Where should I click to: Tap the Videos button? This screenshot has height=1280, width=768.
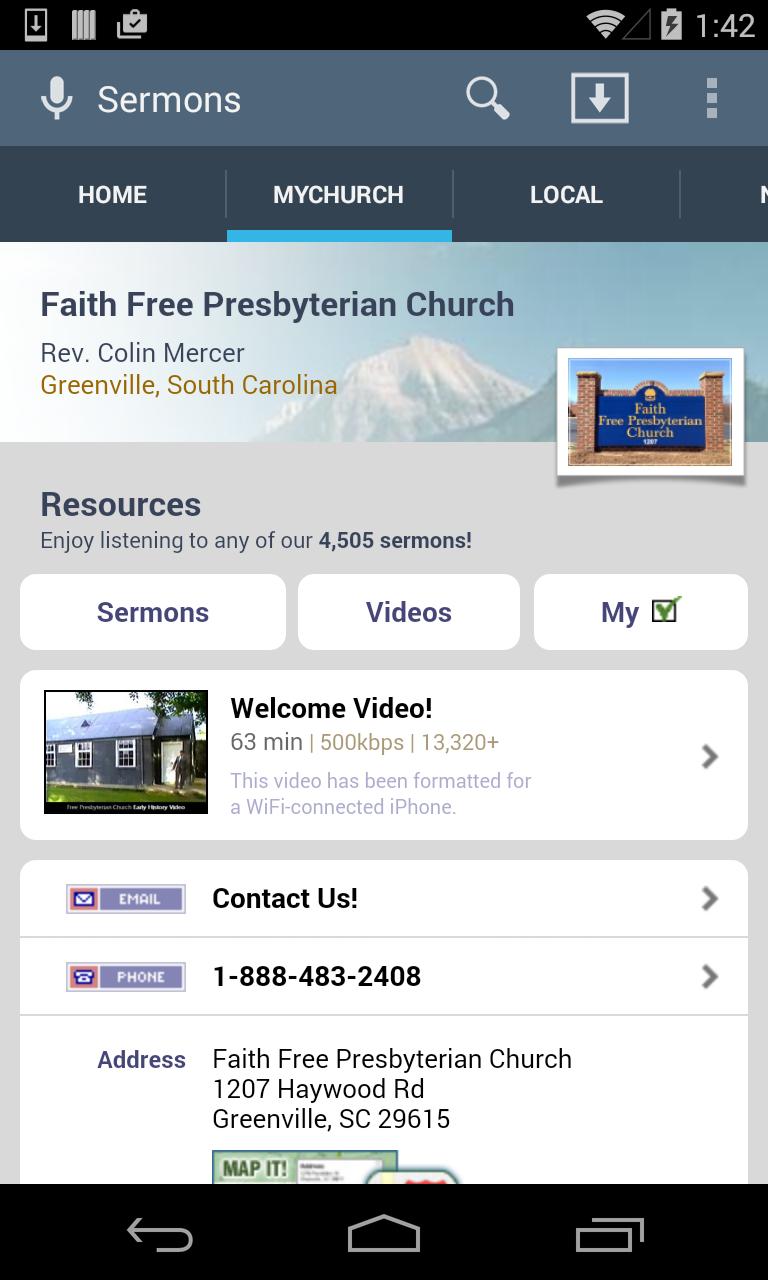click(408, 611)
